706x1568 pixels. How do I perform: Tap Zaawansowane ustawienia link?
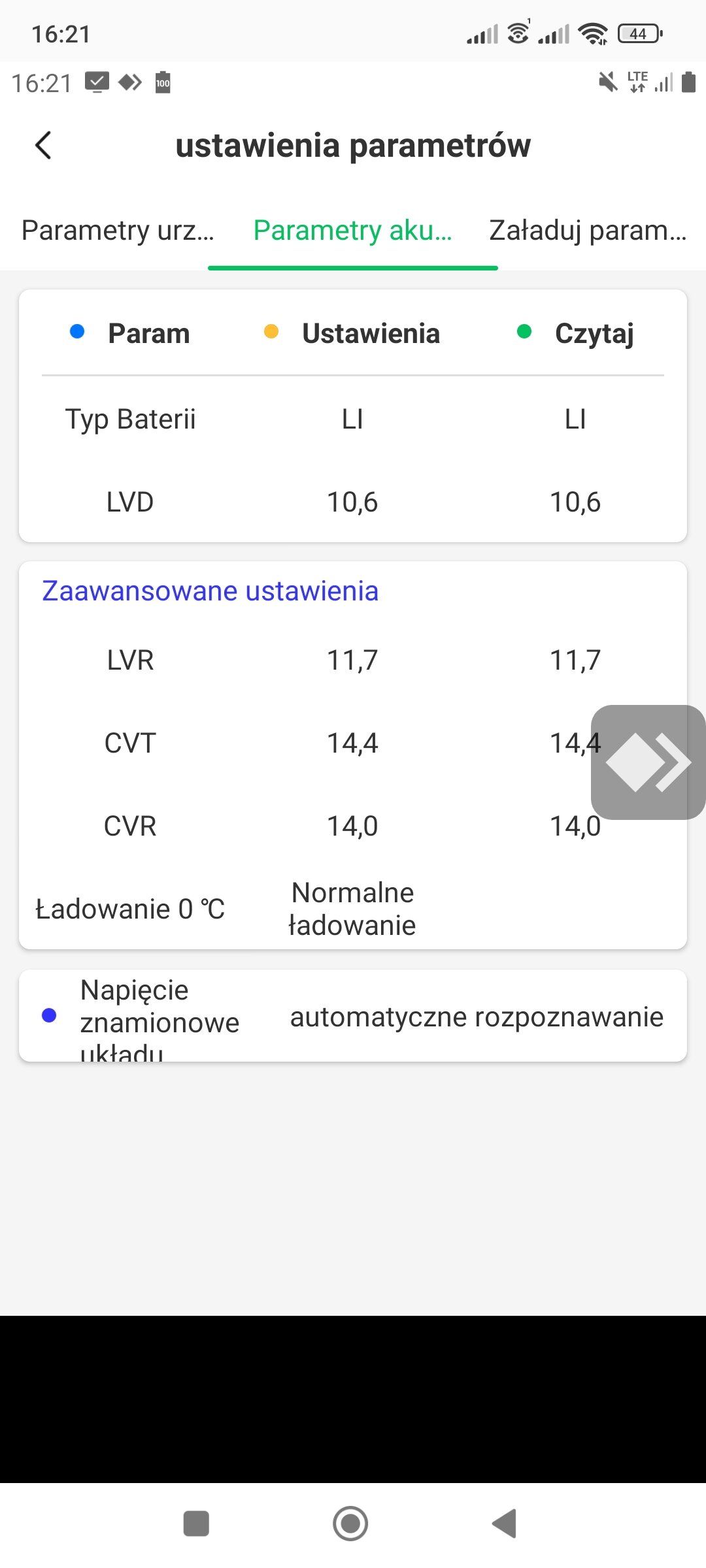coord(210,591)
